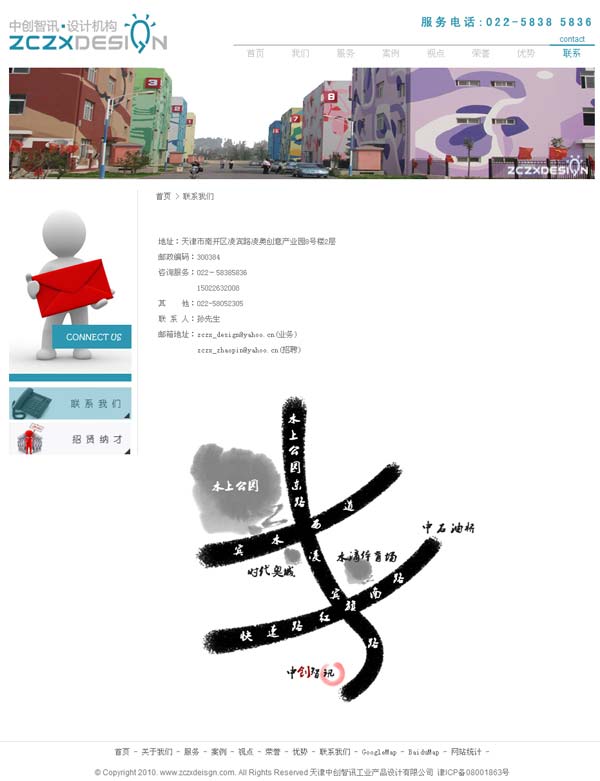Tap 首页 in the breadcrumb
The image size is (600, 781).
tap(162, 196)
